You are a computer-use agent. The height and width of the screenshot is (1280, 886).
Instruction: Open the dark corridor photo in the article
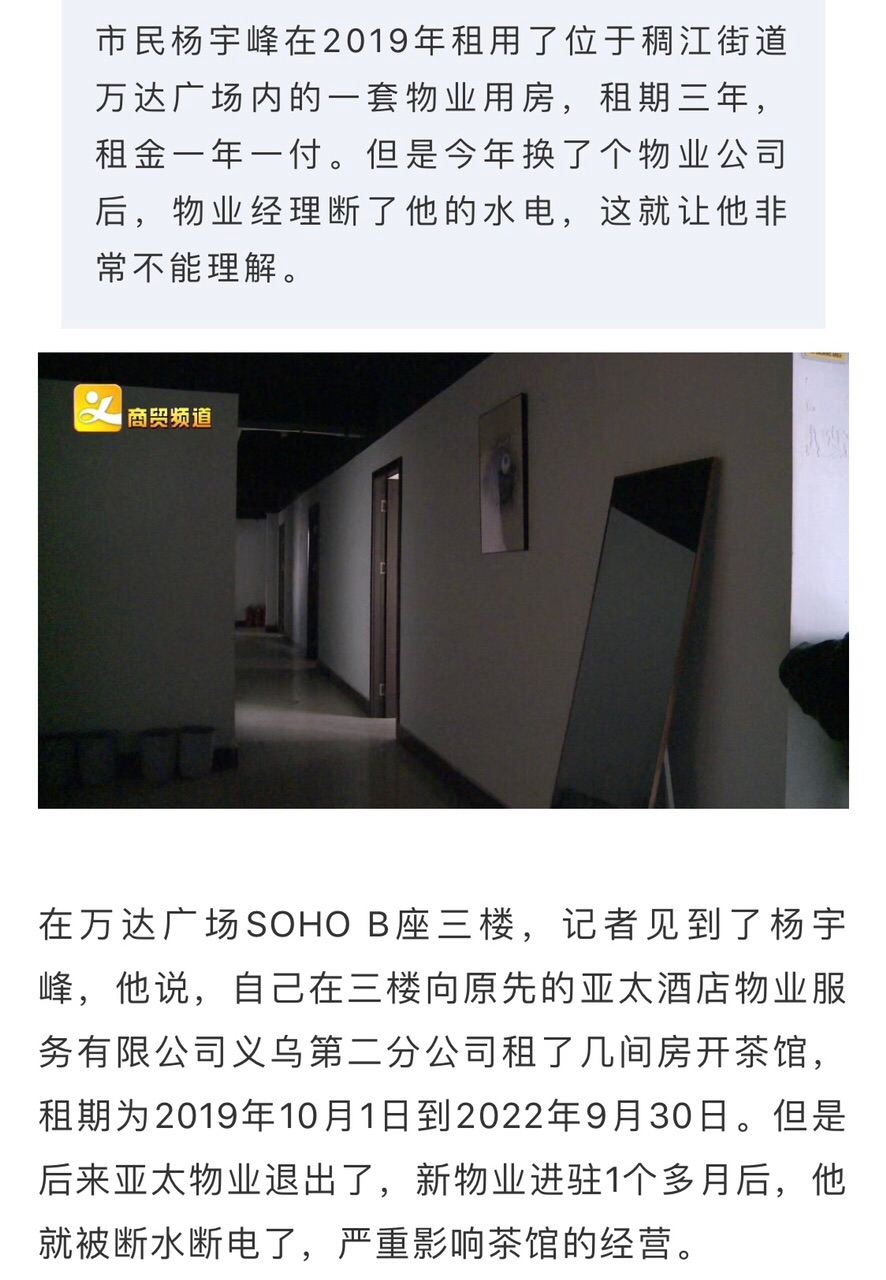(443, 580)
